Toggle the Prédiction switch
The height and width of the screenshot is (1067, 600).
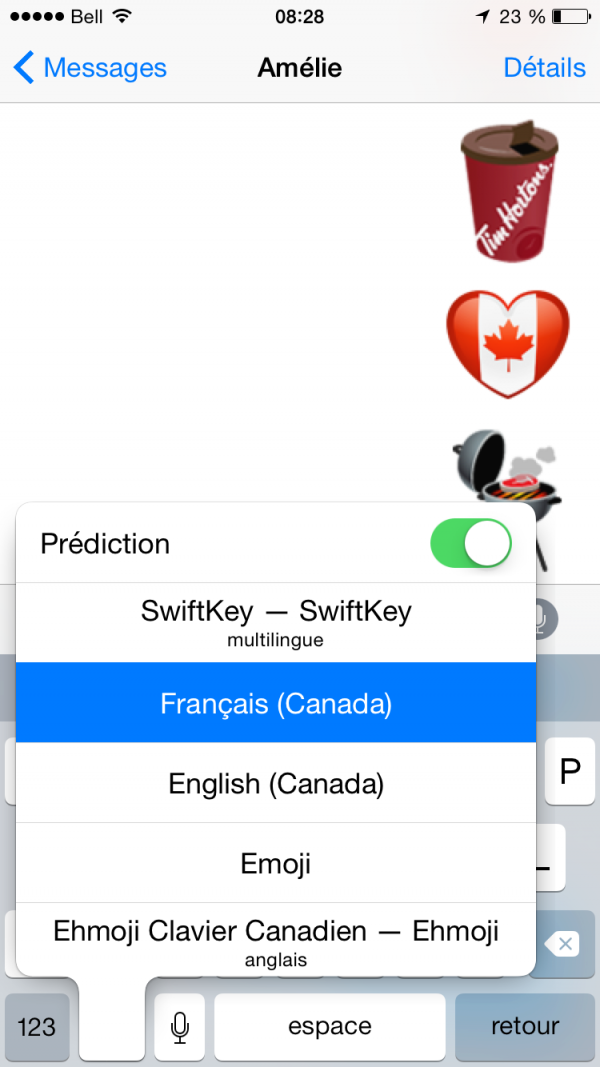pyautogui.click(x=470, y=544)
